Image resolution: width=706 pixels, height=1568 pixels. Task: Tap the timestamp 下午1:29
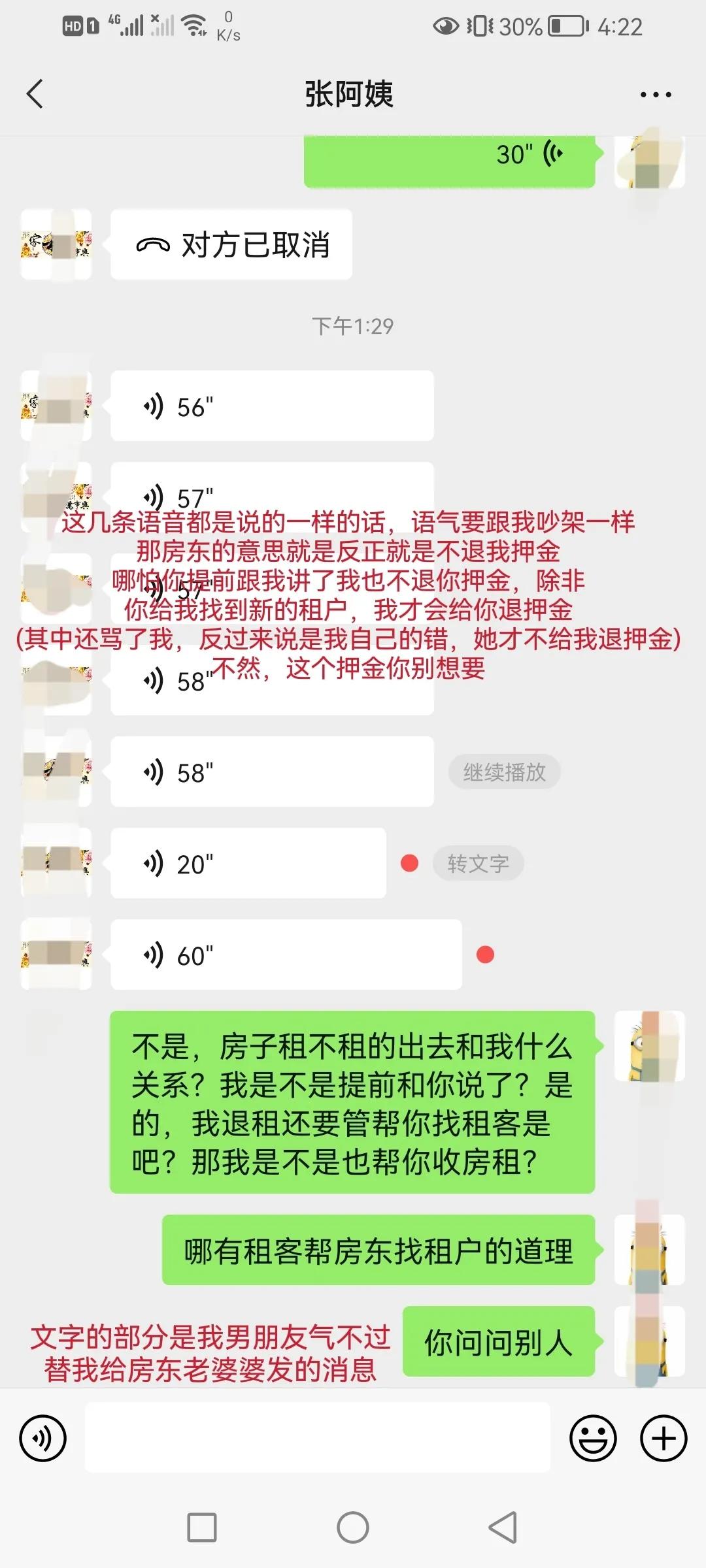click(353, 325)
